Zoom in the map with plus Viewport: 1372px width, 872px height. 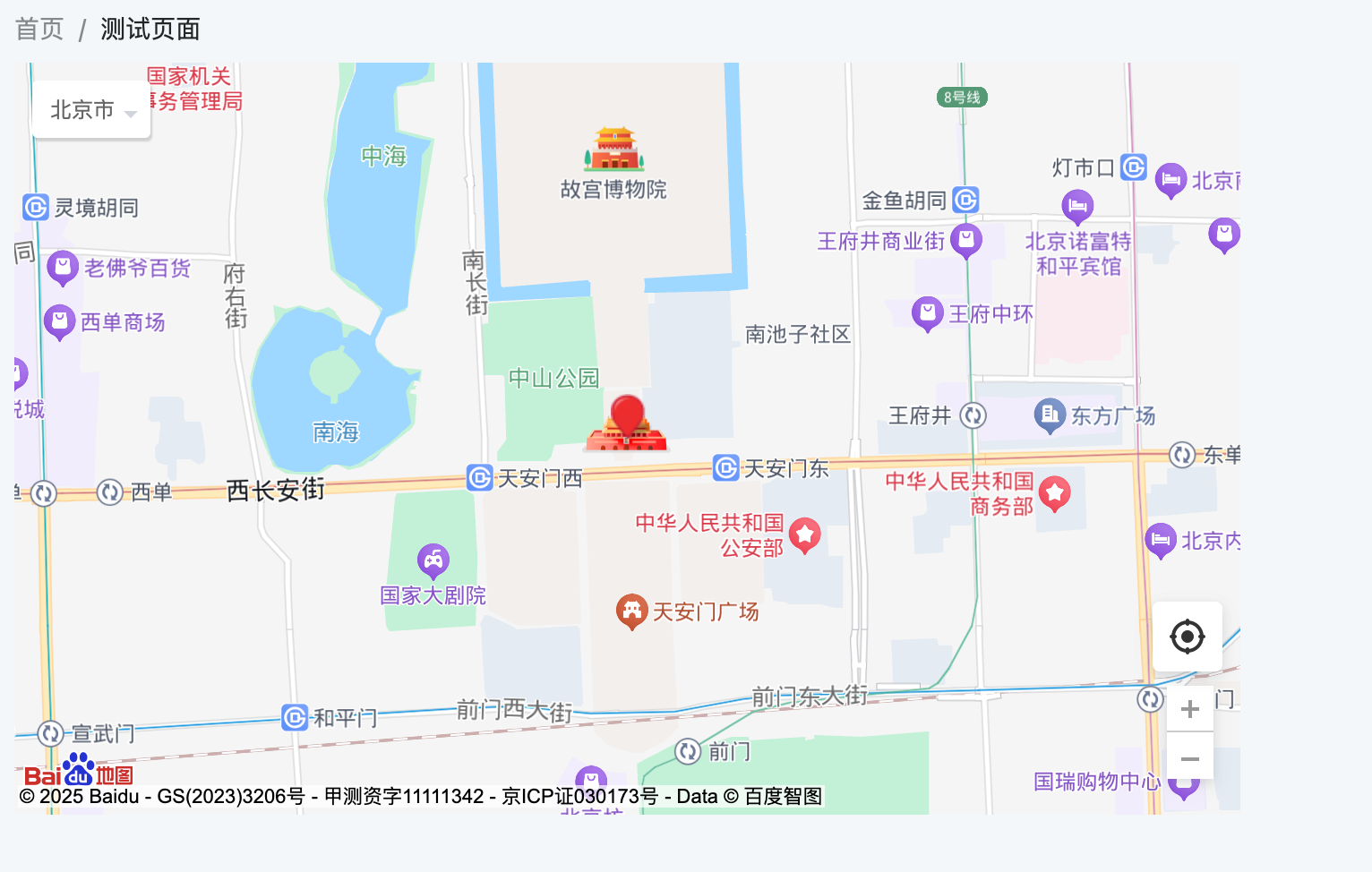point(1189,709)
